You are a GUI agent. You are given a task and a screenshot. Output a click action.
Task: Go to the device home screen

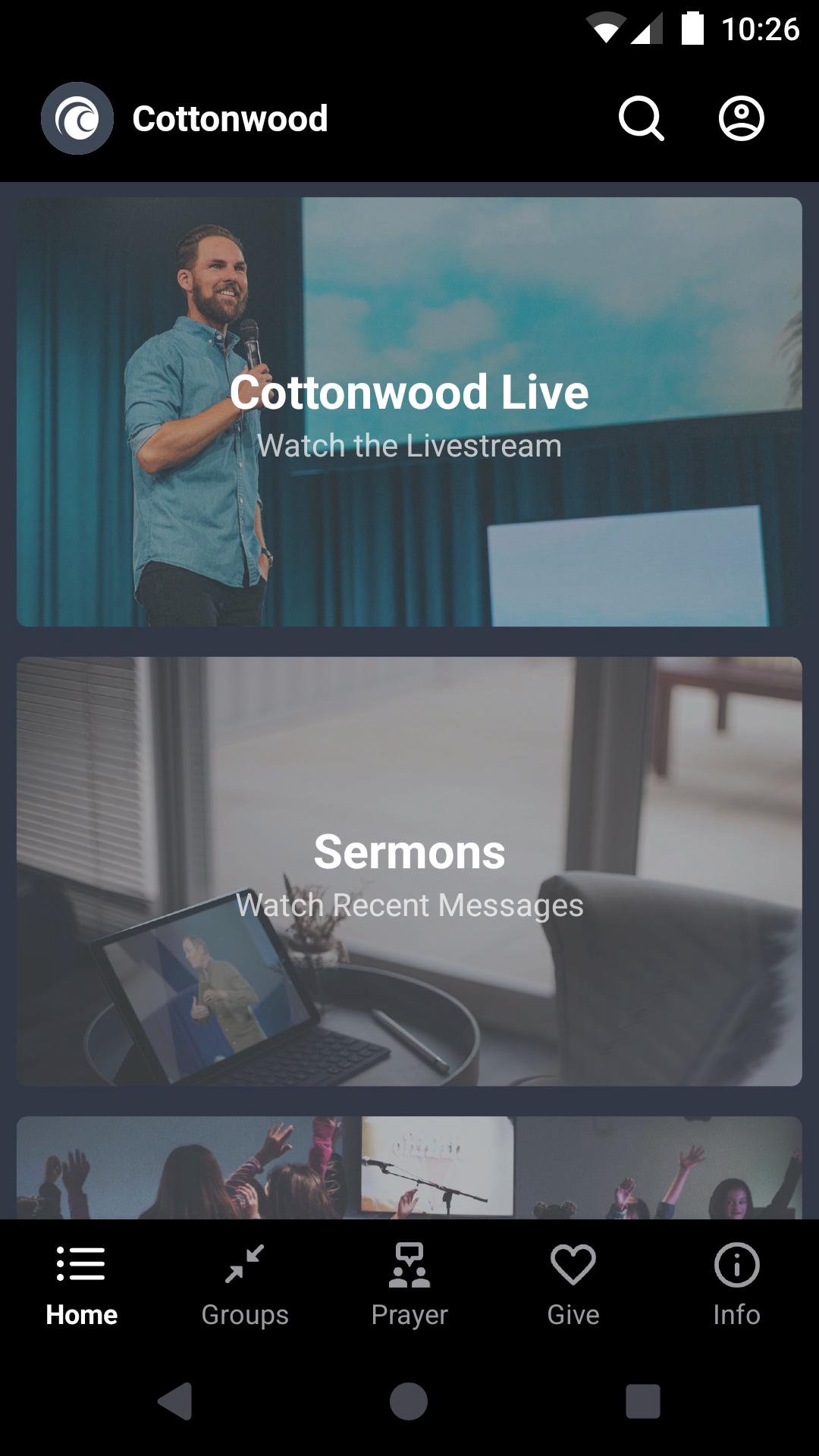pyautogui.click(x=409, y=1401)
